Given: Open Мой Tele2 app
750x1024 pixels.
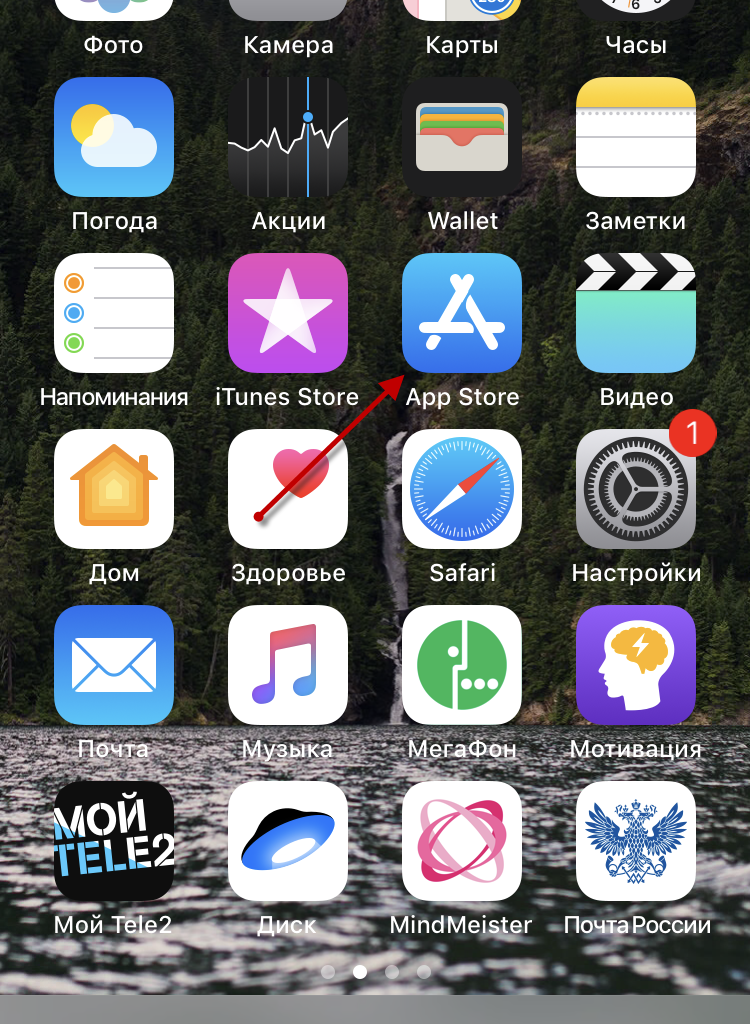Looking at the screenshot, I should click(114, 841).
